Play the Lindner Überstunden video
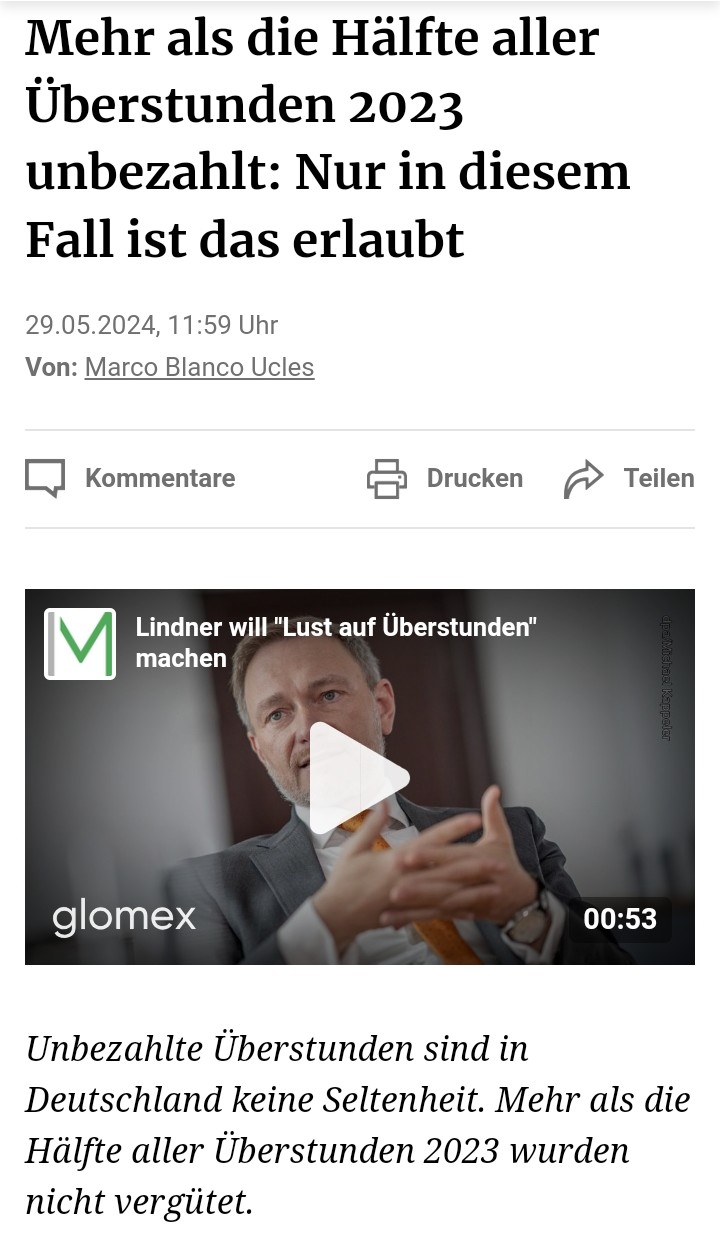This screenshot has height=1253, width=720. (x=359, y=777)
